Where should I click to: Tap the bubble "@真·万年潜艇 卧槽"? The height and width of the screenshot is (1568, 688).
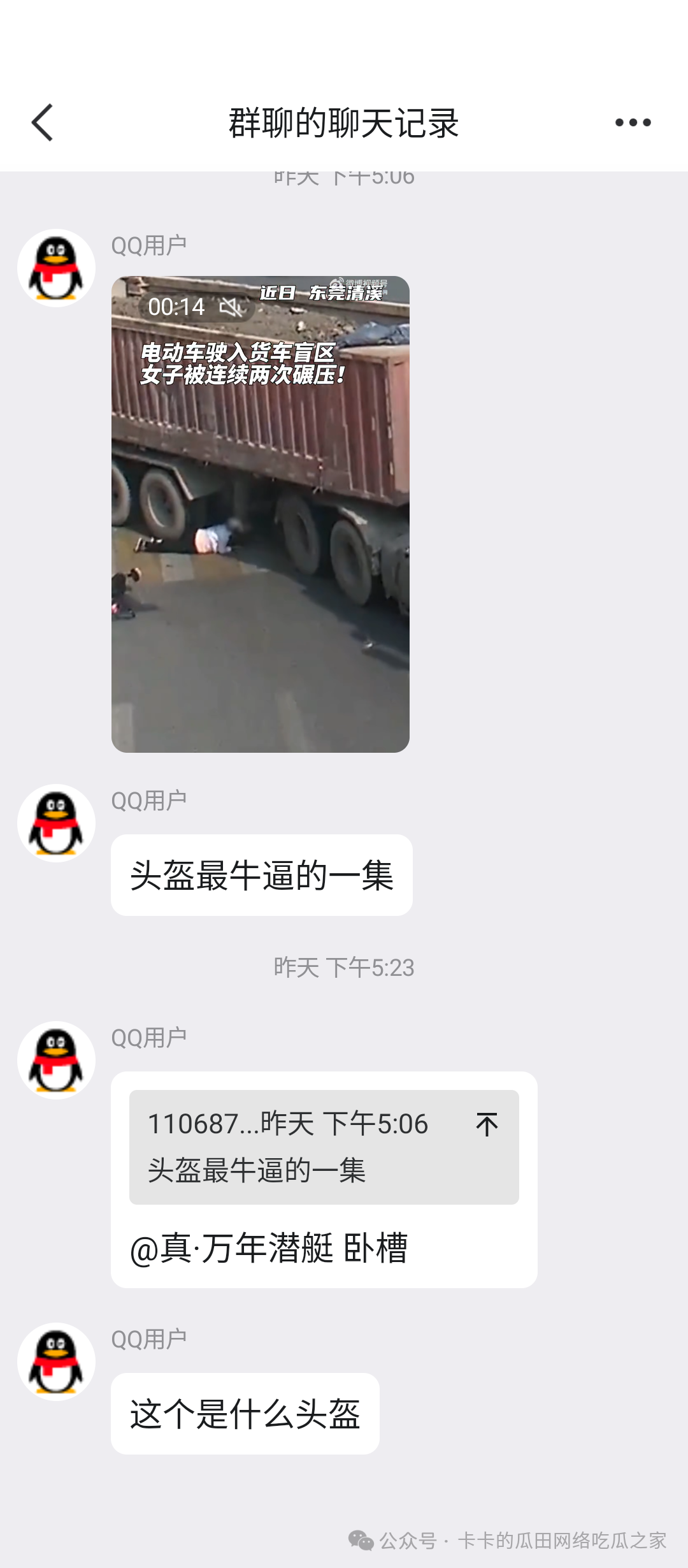(x=268, y=1246)
